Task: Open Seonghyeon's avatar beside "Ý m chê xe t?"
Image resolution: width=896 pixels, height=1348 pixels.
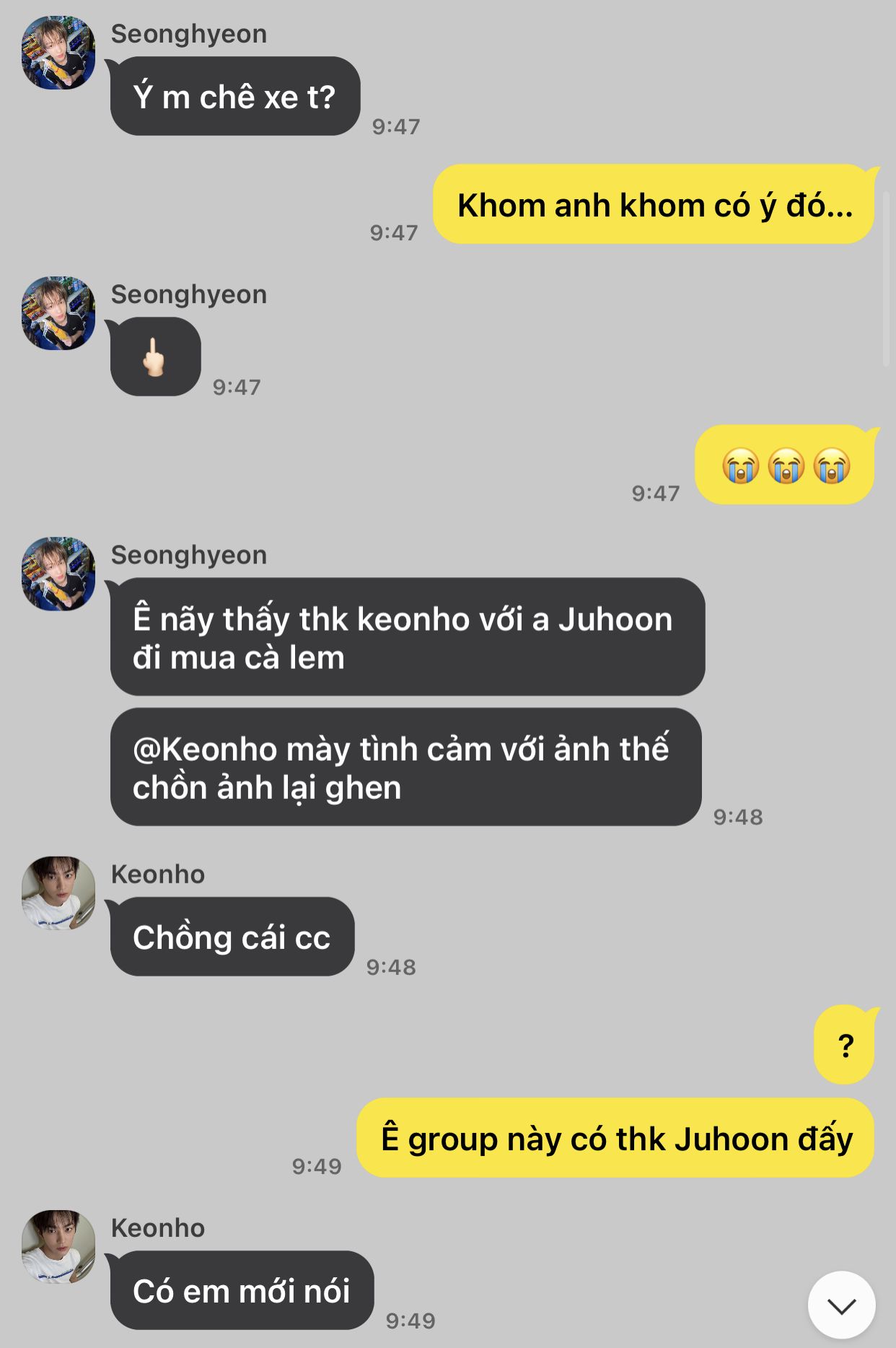Action: (58, 53)
